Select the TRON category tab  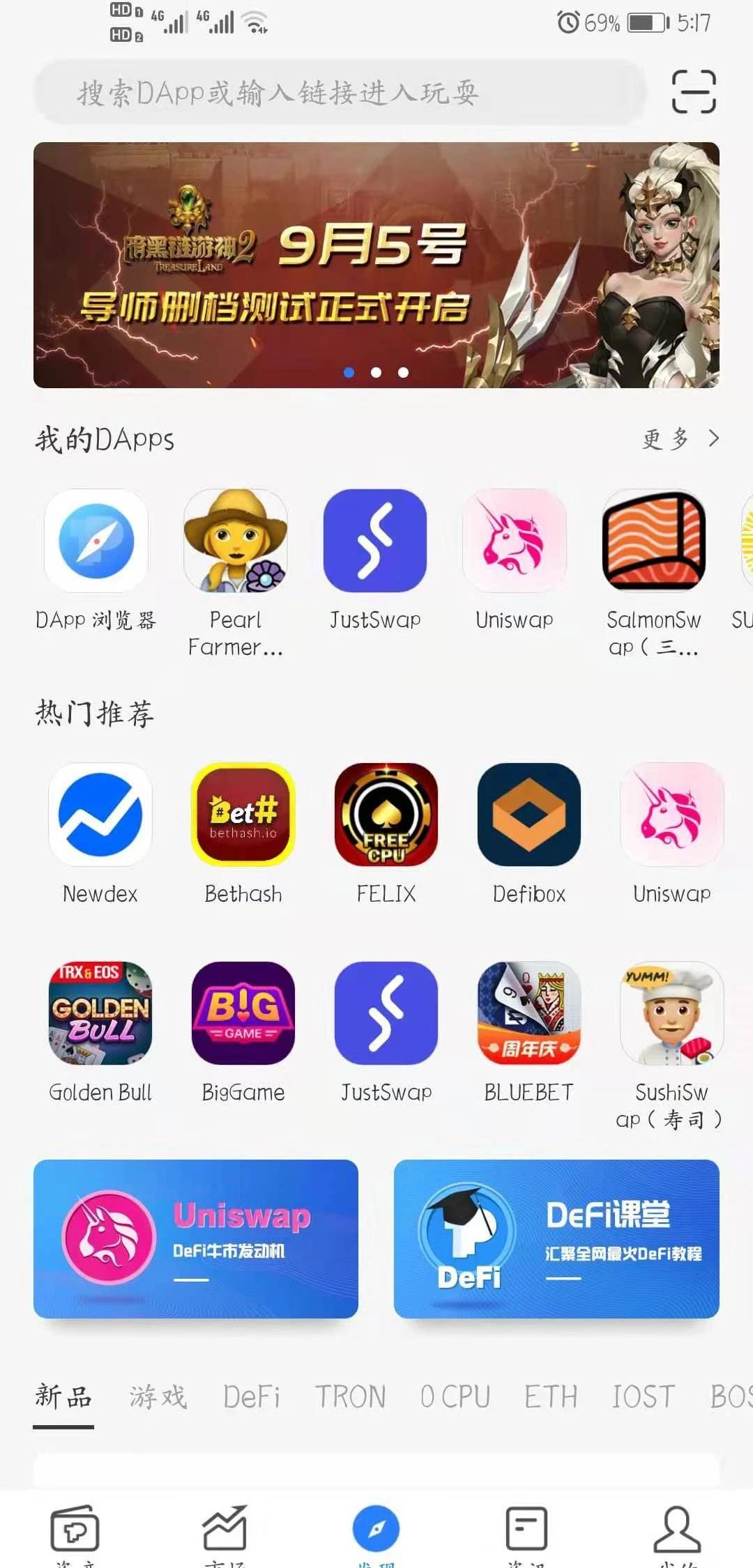click(350, 1397)
